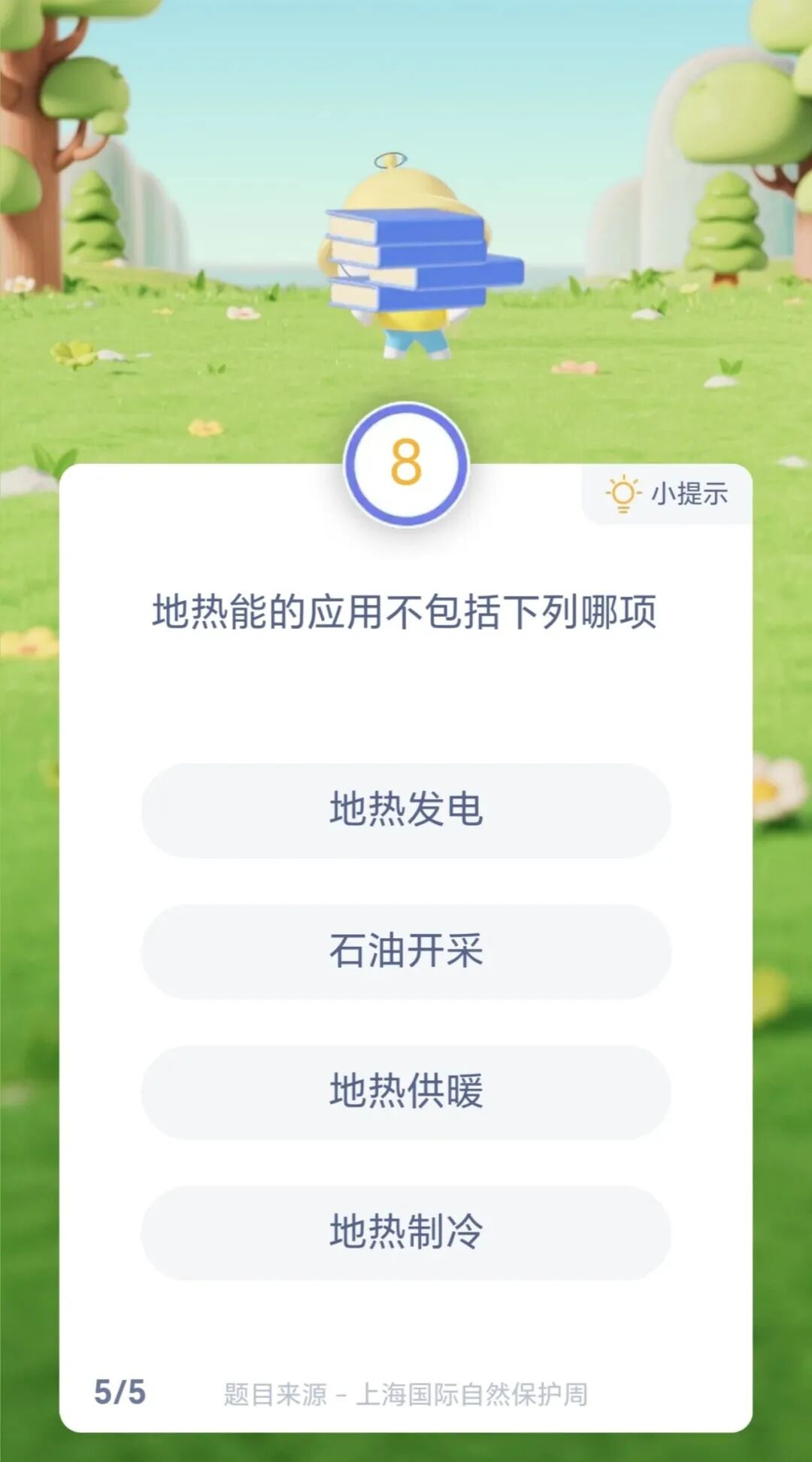Pick 地热供暖 as the answer
Image resolution: width=812 pixels, height=1462 pixels.
[x=406, y=1092]
